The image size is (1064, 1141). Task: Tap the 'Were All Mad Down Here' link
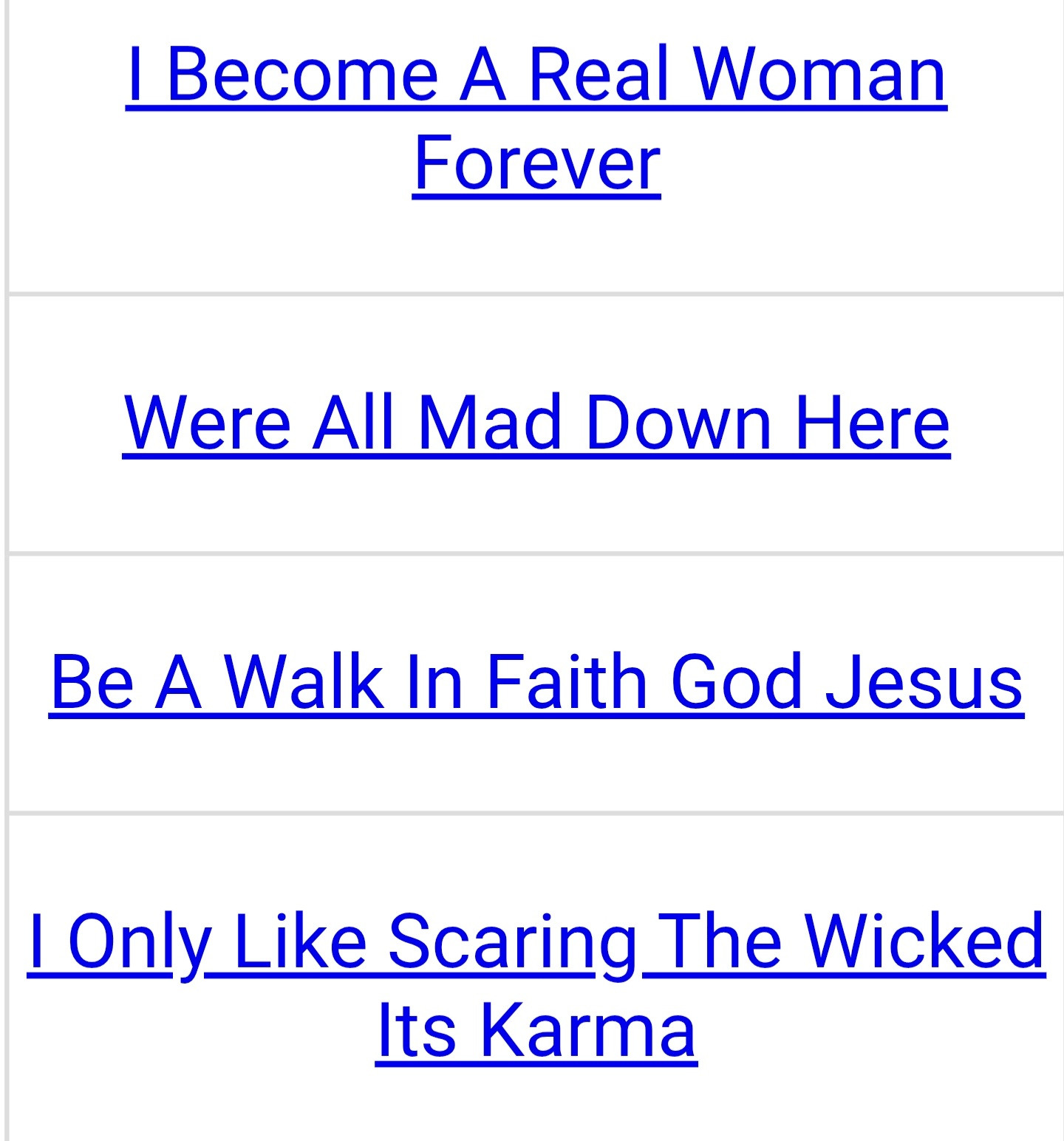point(536,423)
